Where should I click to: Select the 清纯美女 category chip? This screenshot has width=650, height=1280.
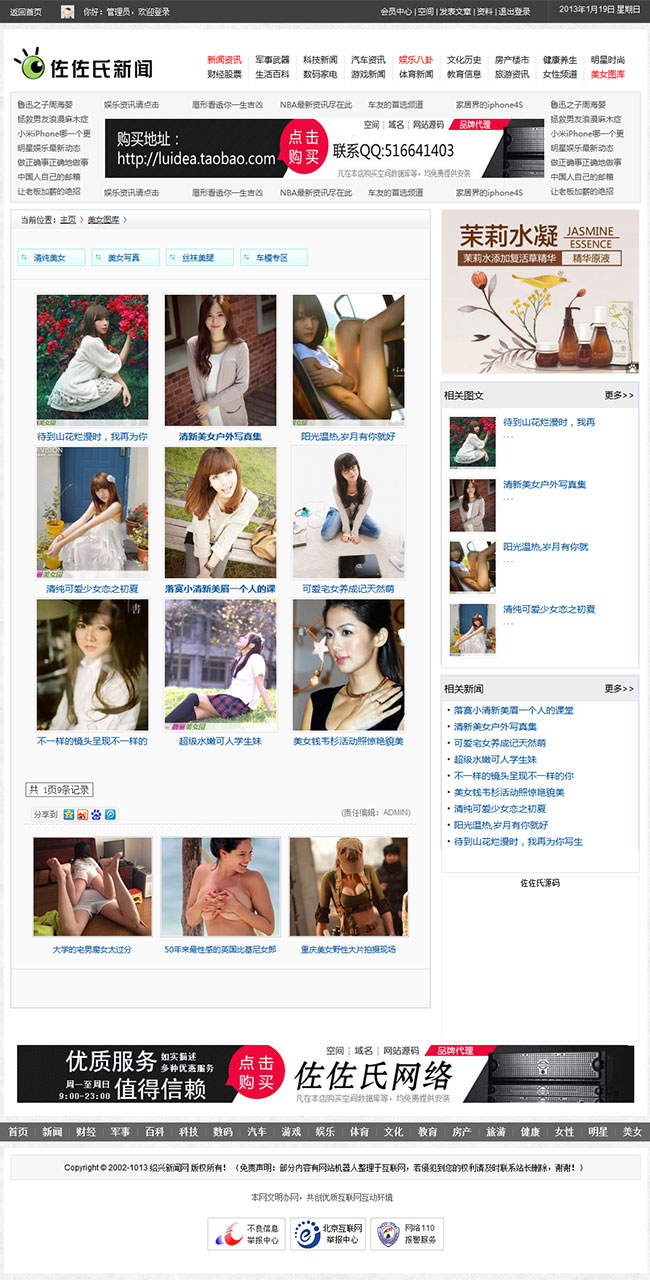click(x=50, y=258)
